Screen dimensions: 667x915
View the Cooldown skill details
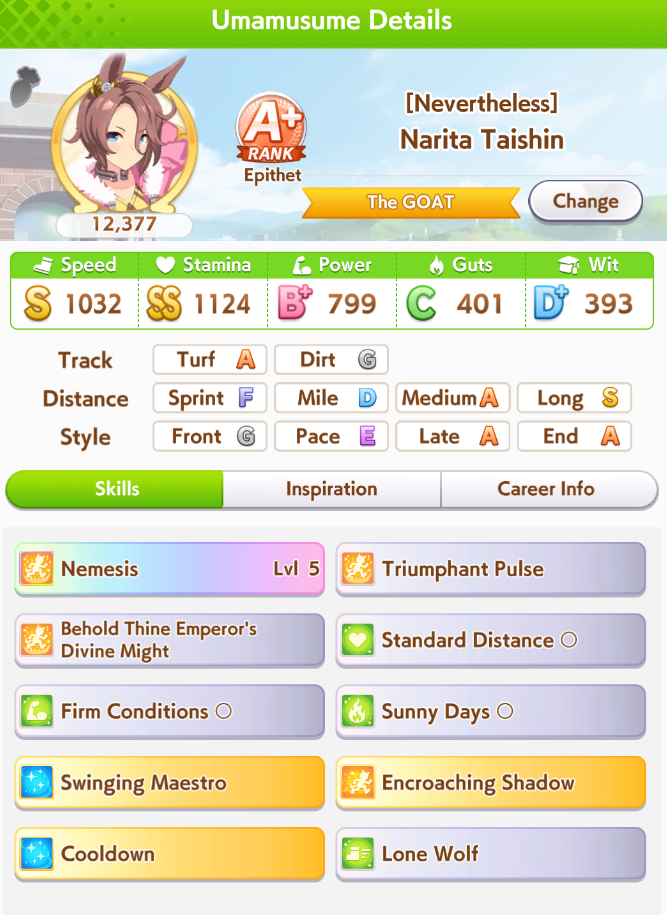point(170,853)
